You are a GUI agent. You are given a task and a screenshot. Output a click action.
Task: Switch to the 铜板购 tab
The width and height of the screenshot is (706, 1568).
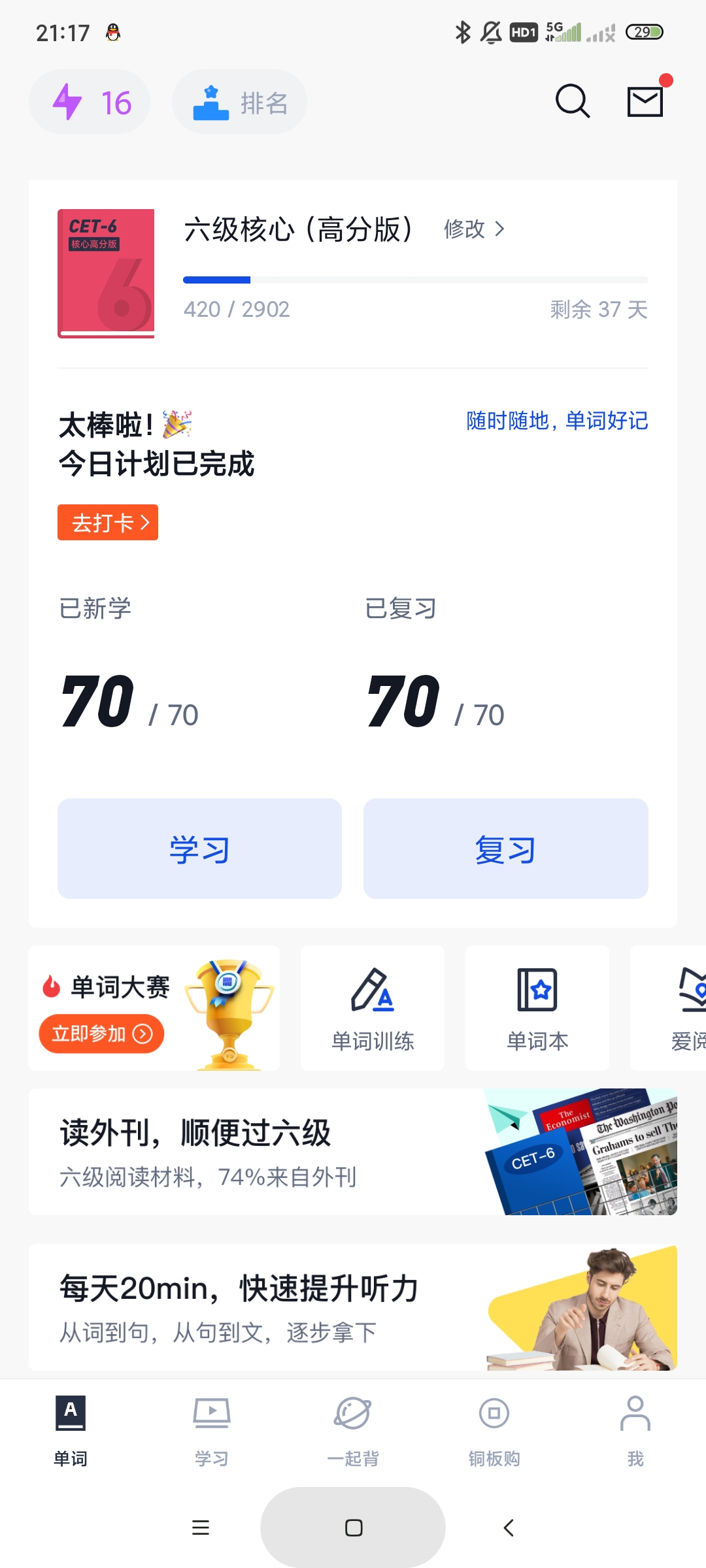(494, 1430)
